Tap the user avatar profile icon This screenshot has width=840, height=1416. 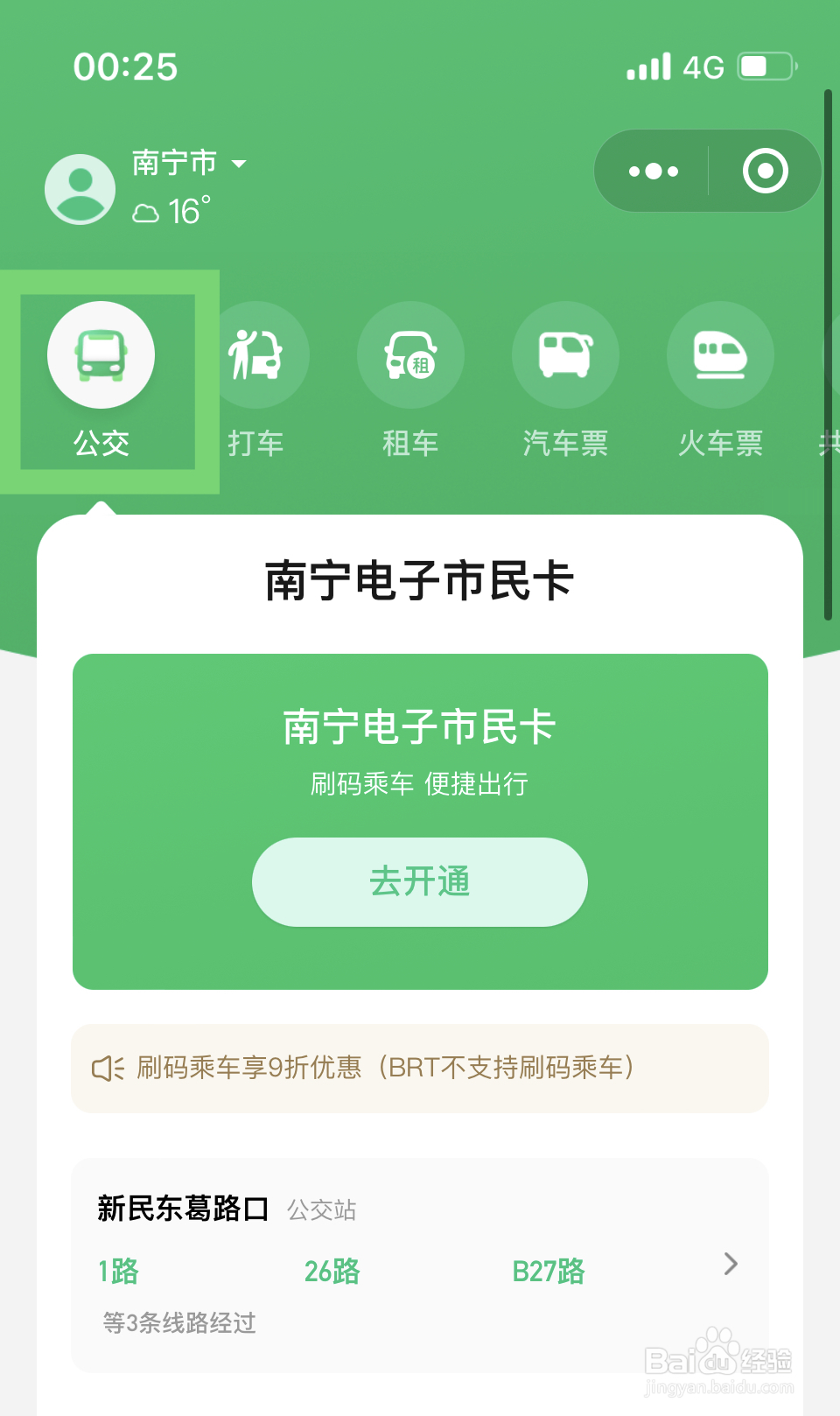tap(79, 188)
